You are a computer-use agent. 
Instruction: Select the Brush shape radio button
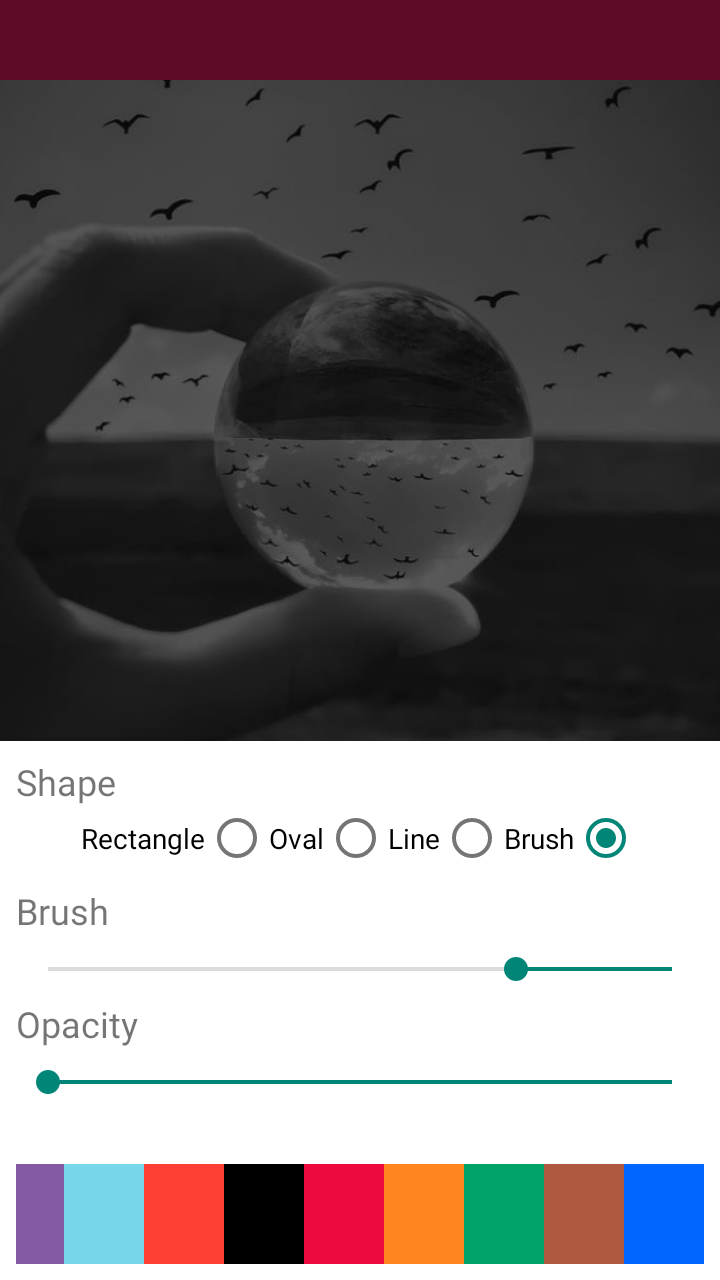(605, 839)
